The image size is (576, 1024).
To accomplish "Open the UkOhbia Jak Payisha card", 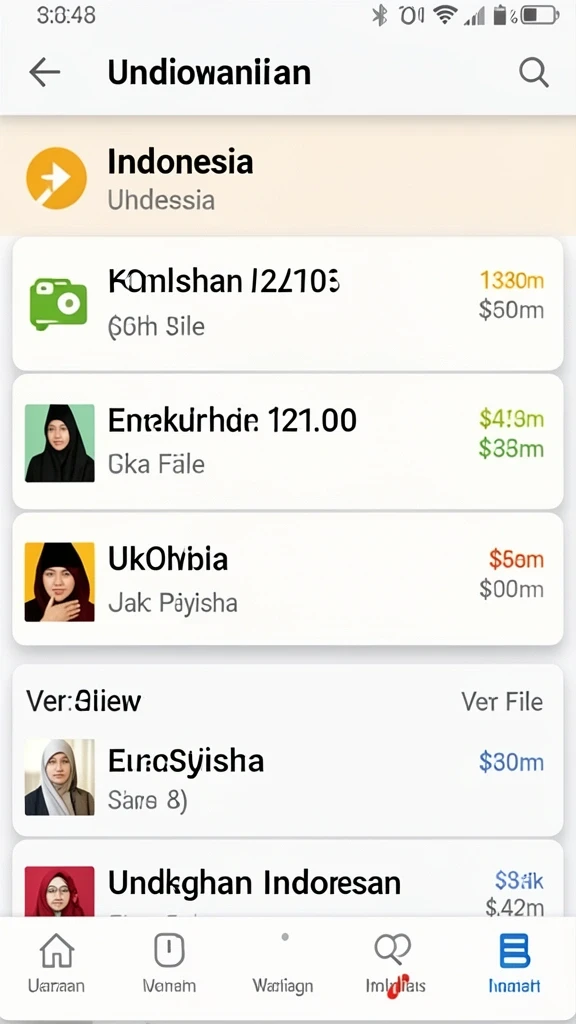I will coord(288,579).
